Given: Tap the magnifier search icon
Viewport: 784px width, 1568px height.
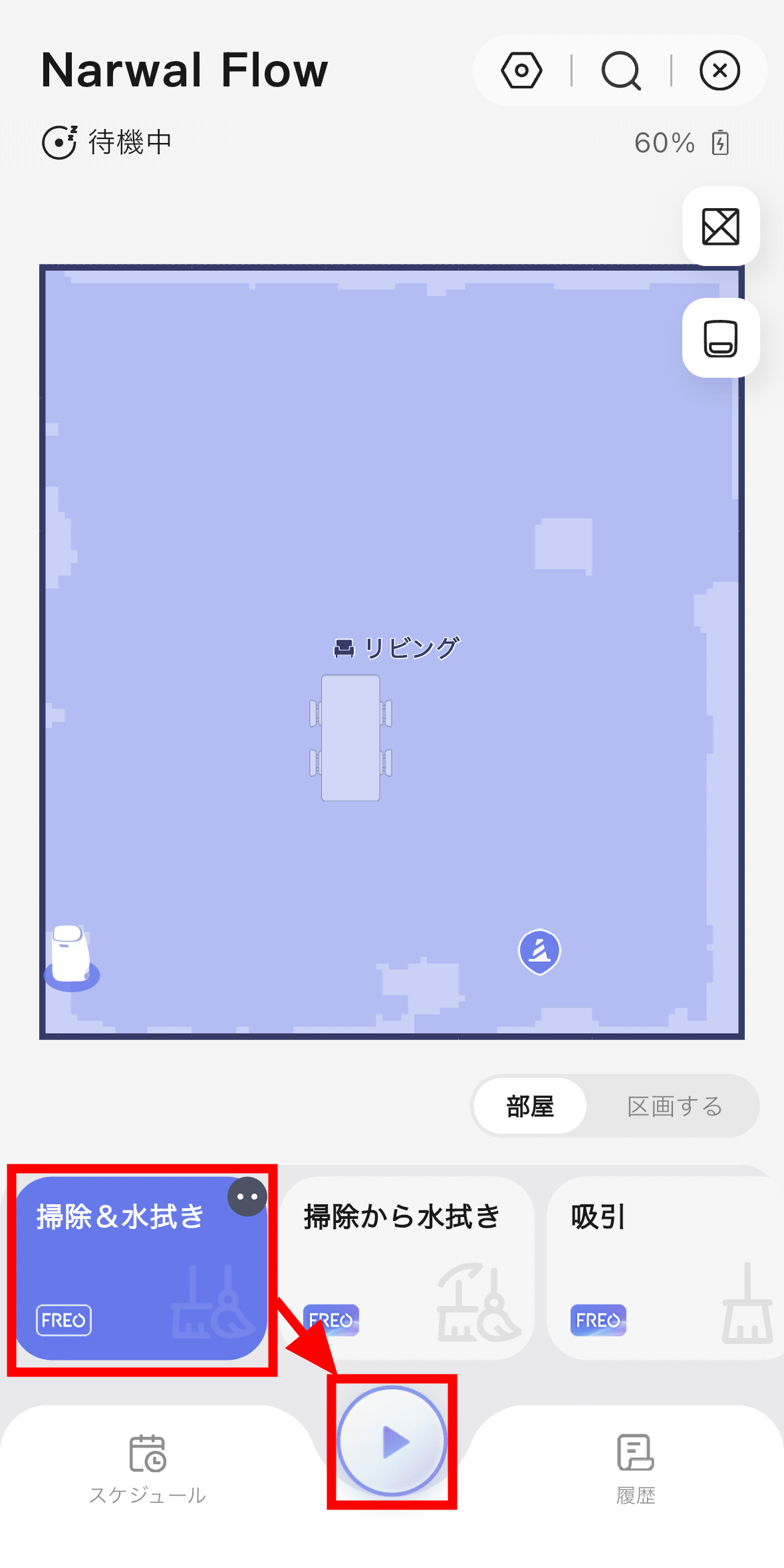Looking at the screenshot, I should (x=620, y=70).
